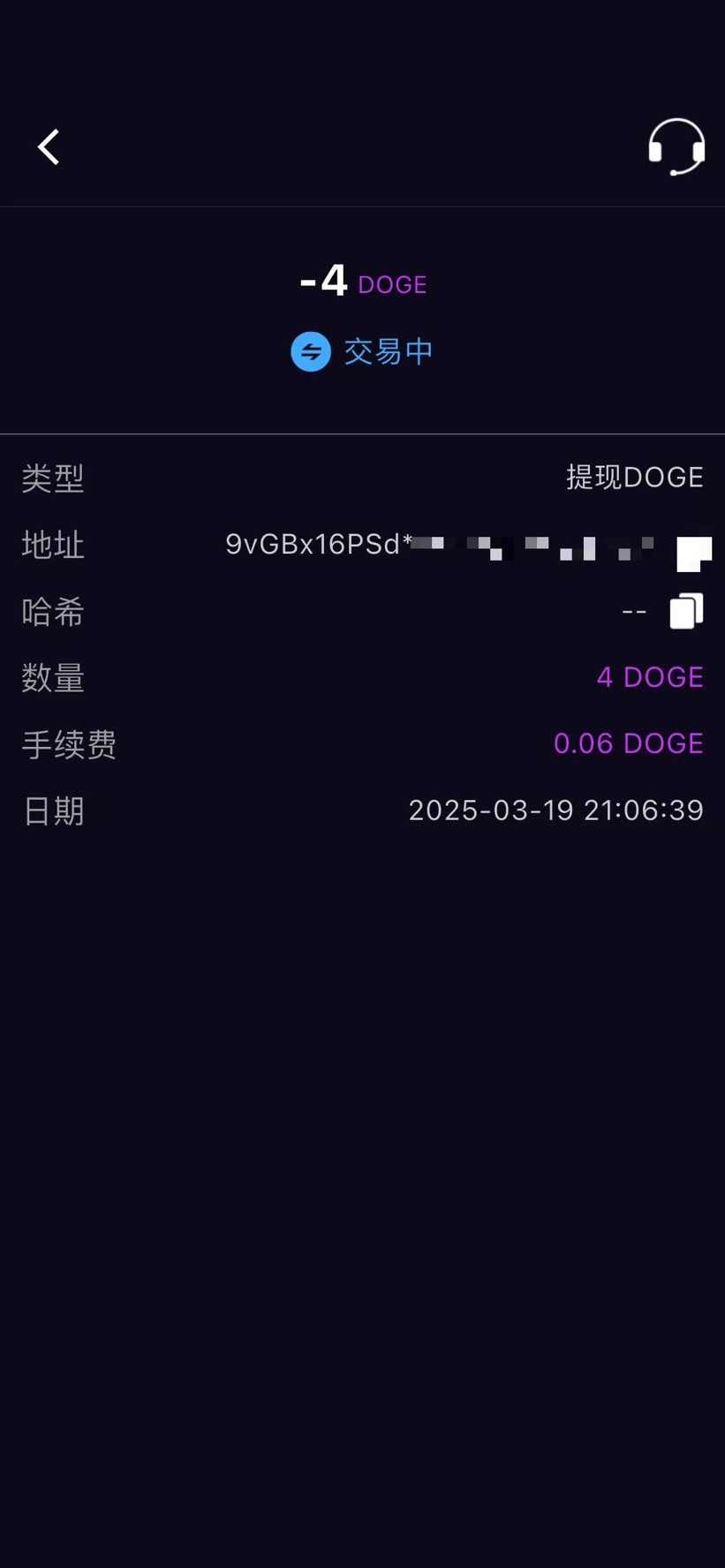Image resolution: width=725 pixels, height=1568 pixels.
Task: Copy the withdrawal address
Action: point(693,553)
